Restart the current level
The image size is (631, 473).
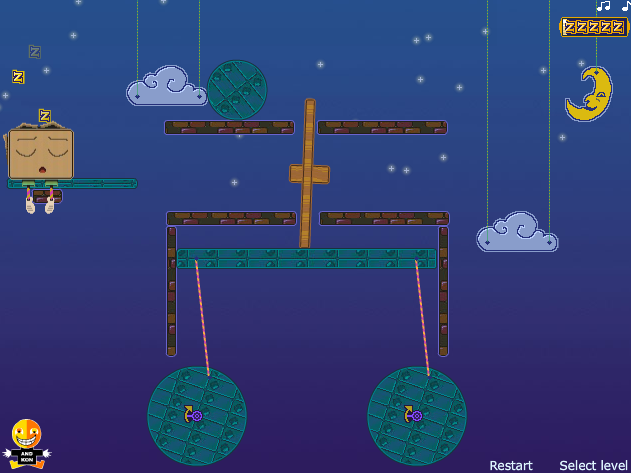point(510,465)
